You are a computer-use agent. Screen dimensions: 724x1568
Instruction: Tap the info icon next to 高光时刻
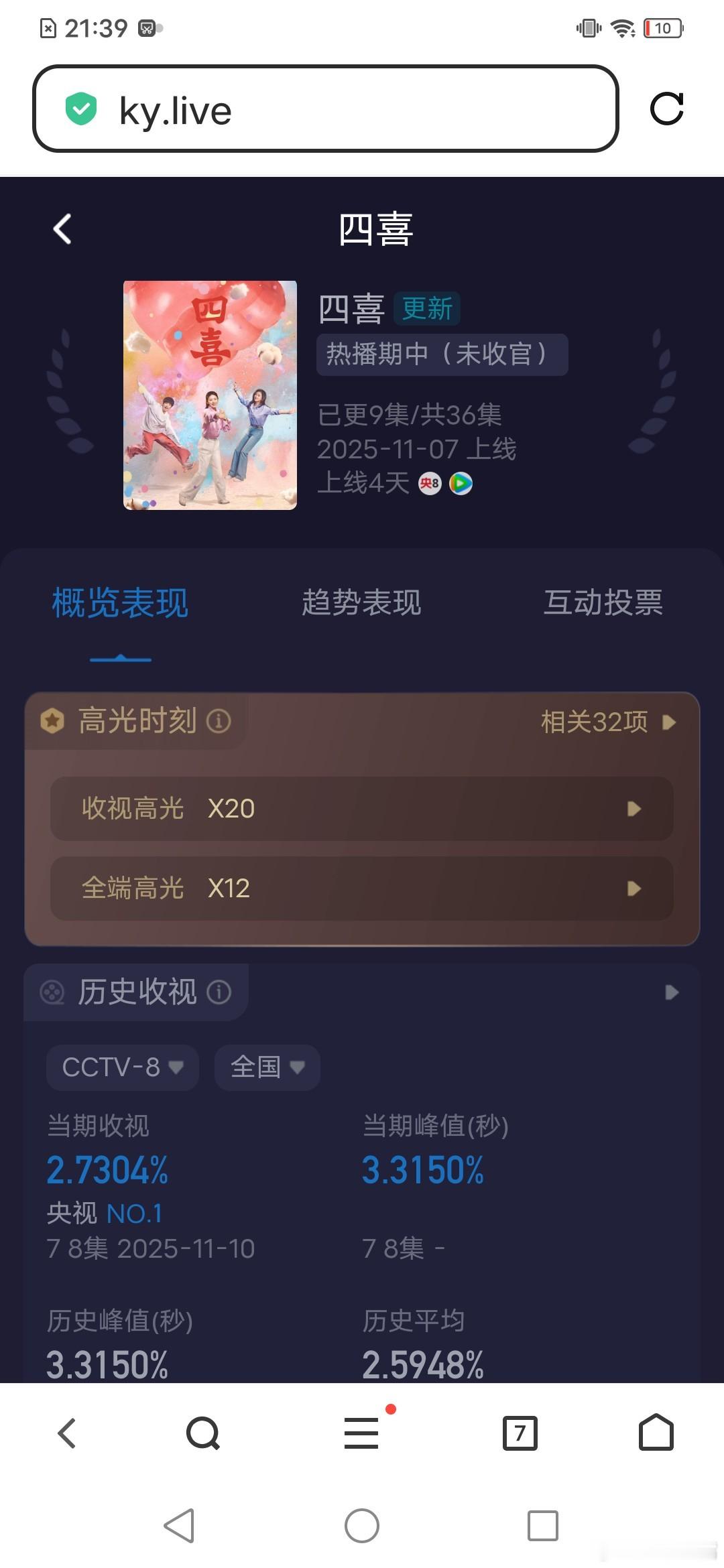(x=219, y=722)
